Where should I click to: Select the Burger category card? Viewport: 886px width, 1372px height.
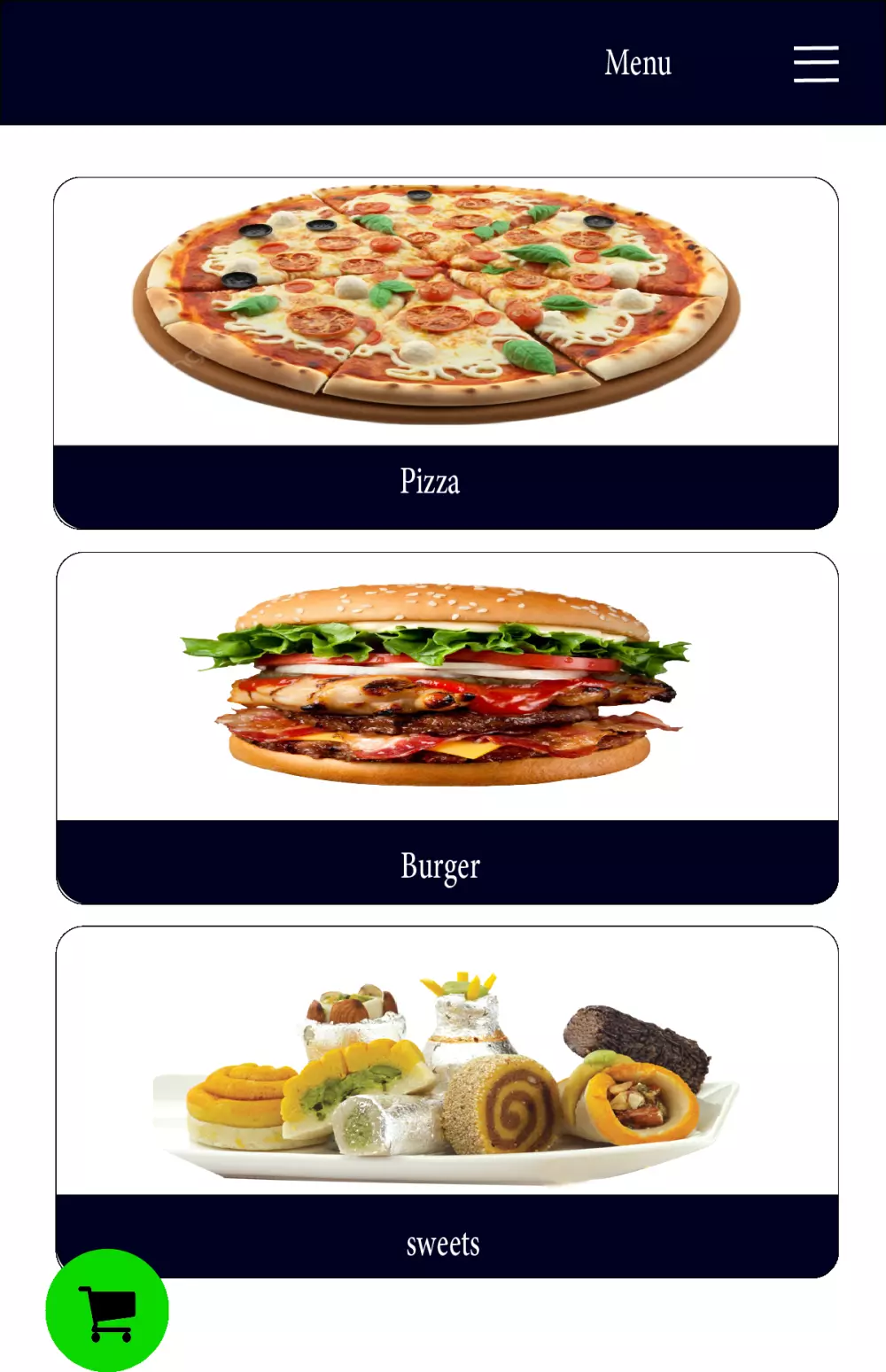pos(447,727)
